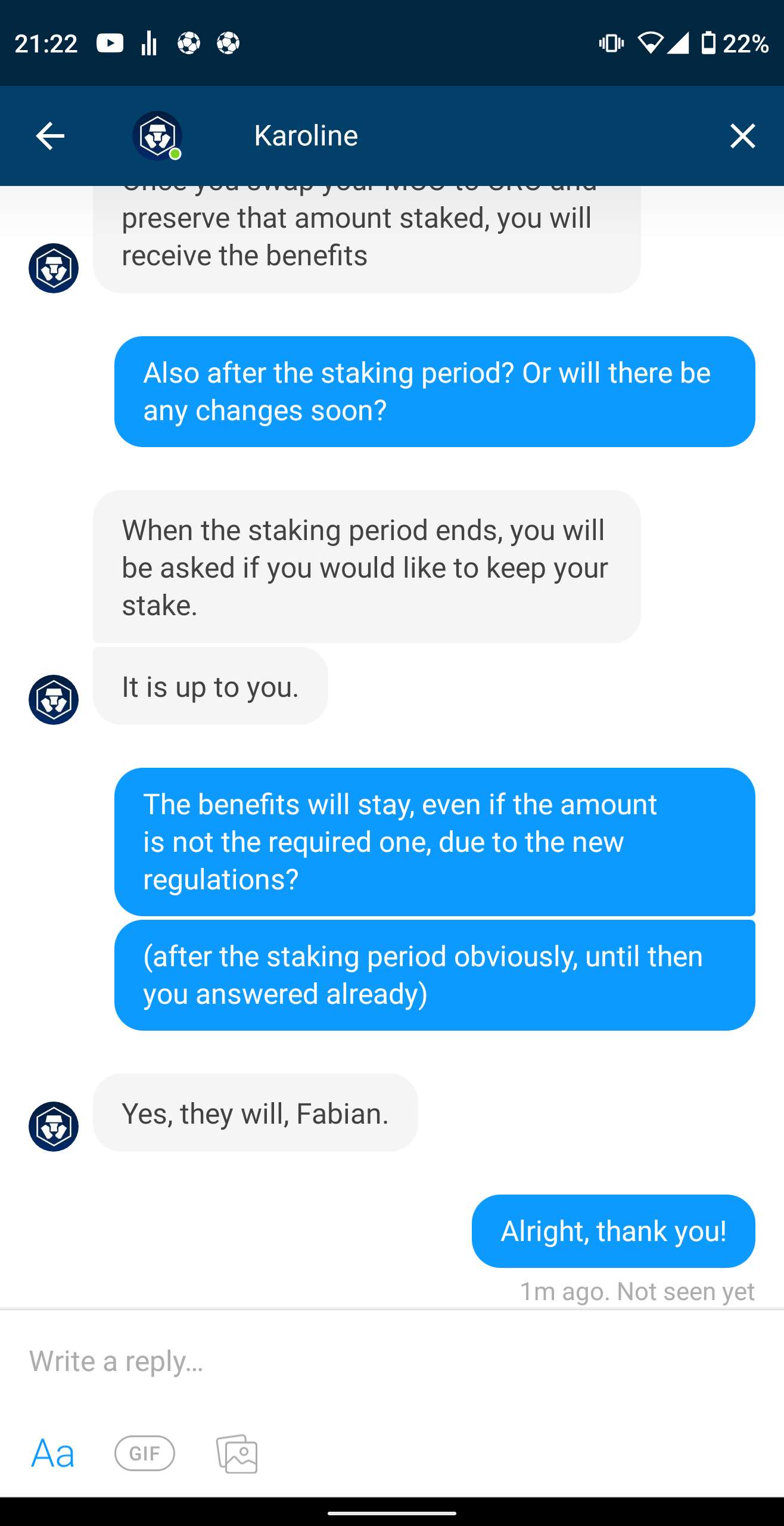Open Karoline's profile avatar in header

pos(157,137)
